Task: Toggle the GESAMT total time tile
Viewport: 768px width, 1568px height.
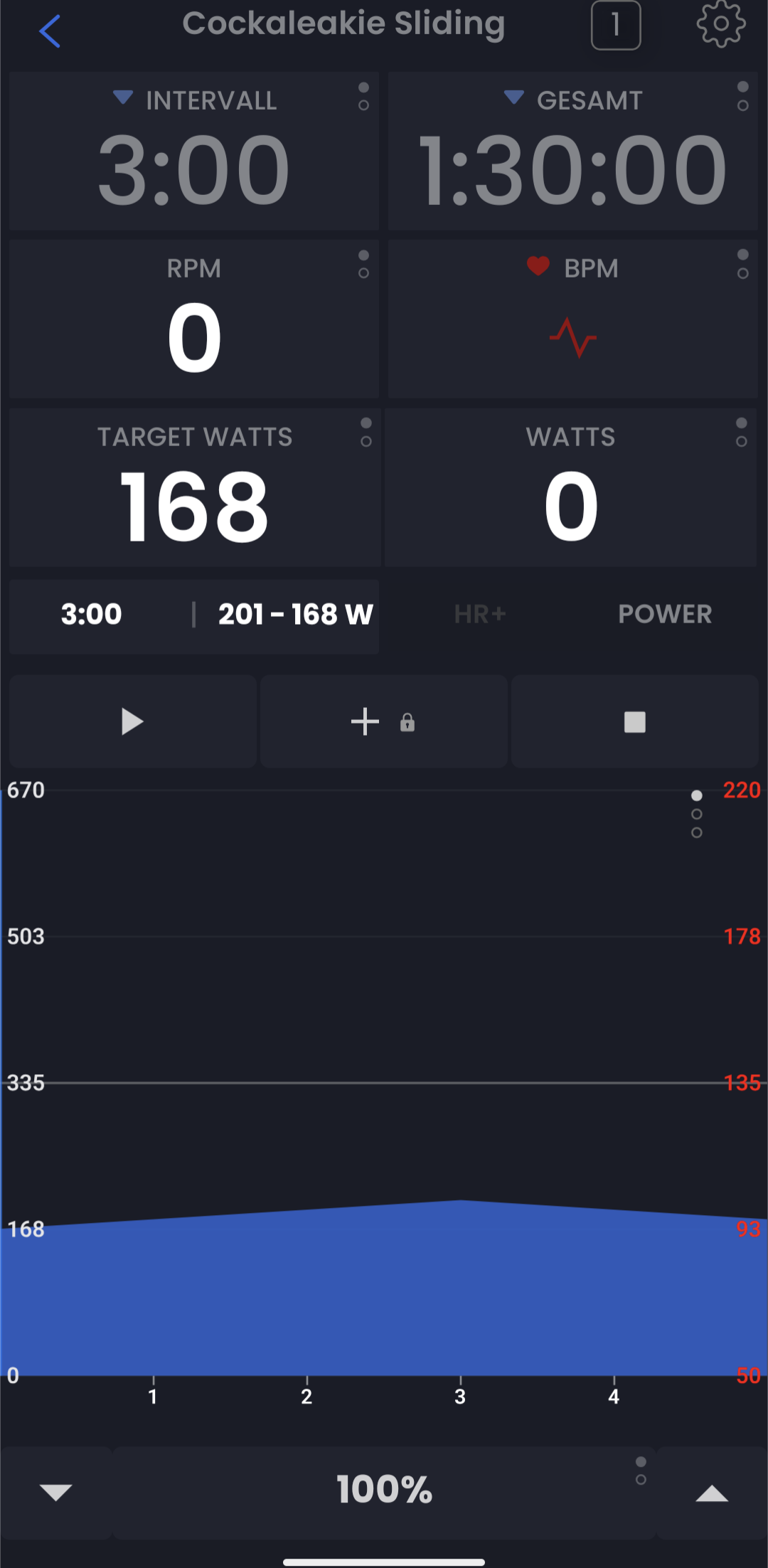Action: click(x=572, y=151)
